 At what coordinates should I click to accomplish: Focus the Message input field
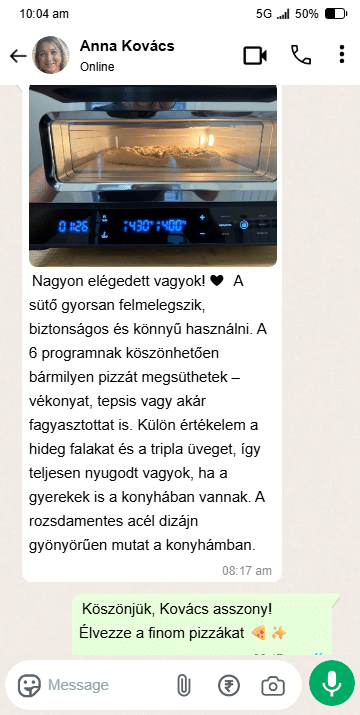107,685
